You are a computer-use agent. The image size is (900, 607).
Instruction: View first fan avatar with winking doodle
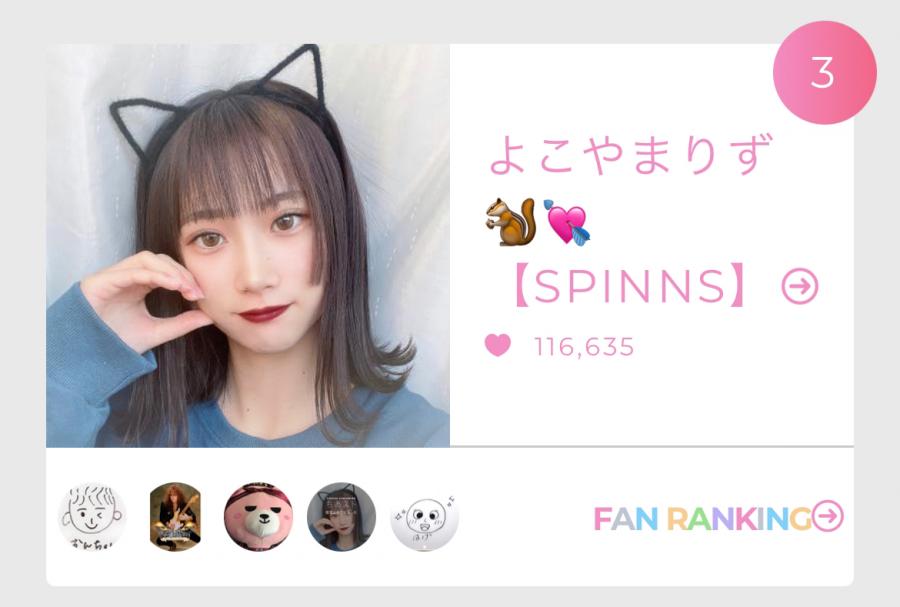coord(92,517)
